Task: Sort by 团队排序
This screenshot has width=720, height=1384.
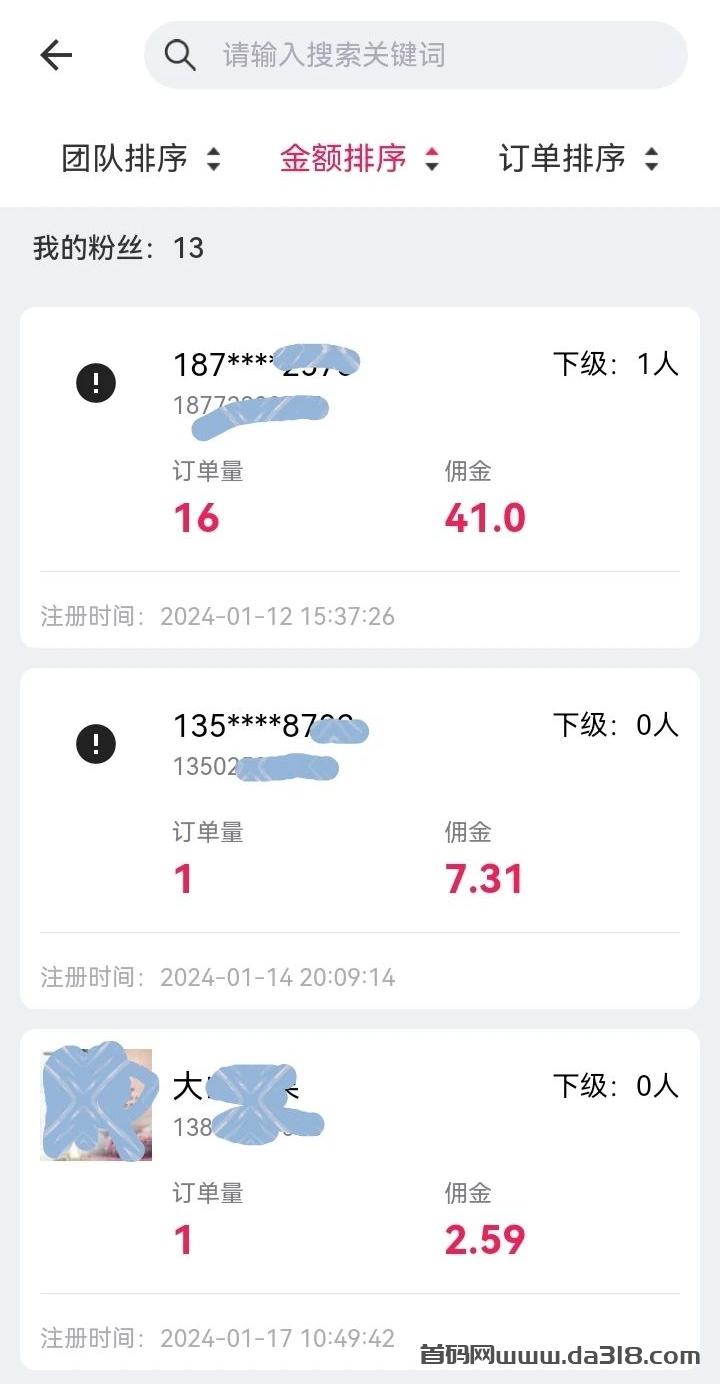Action: (x=141, y=158)
